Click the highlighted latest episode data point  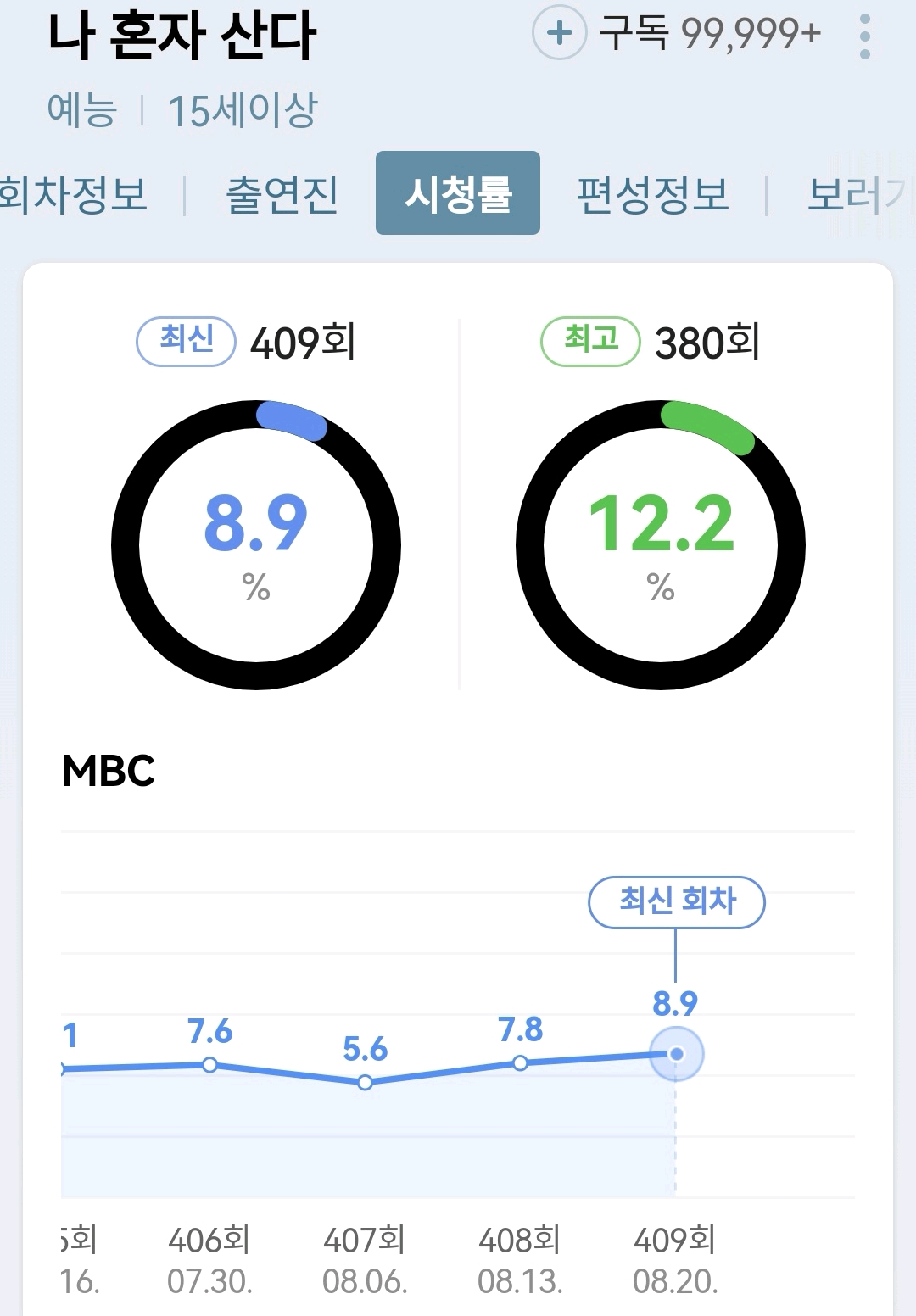[x=676, y=1051]
